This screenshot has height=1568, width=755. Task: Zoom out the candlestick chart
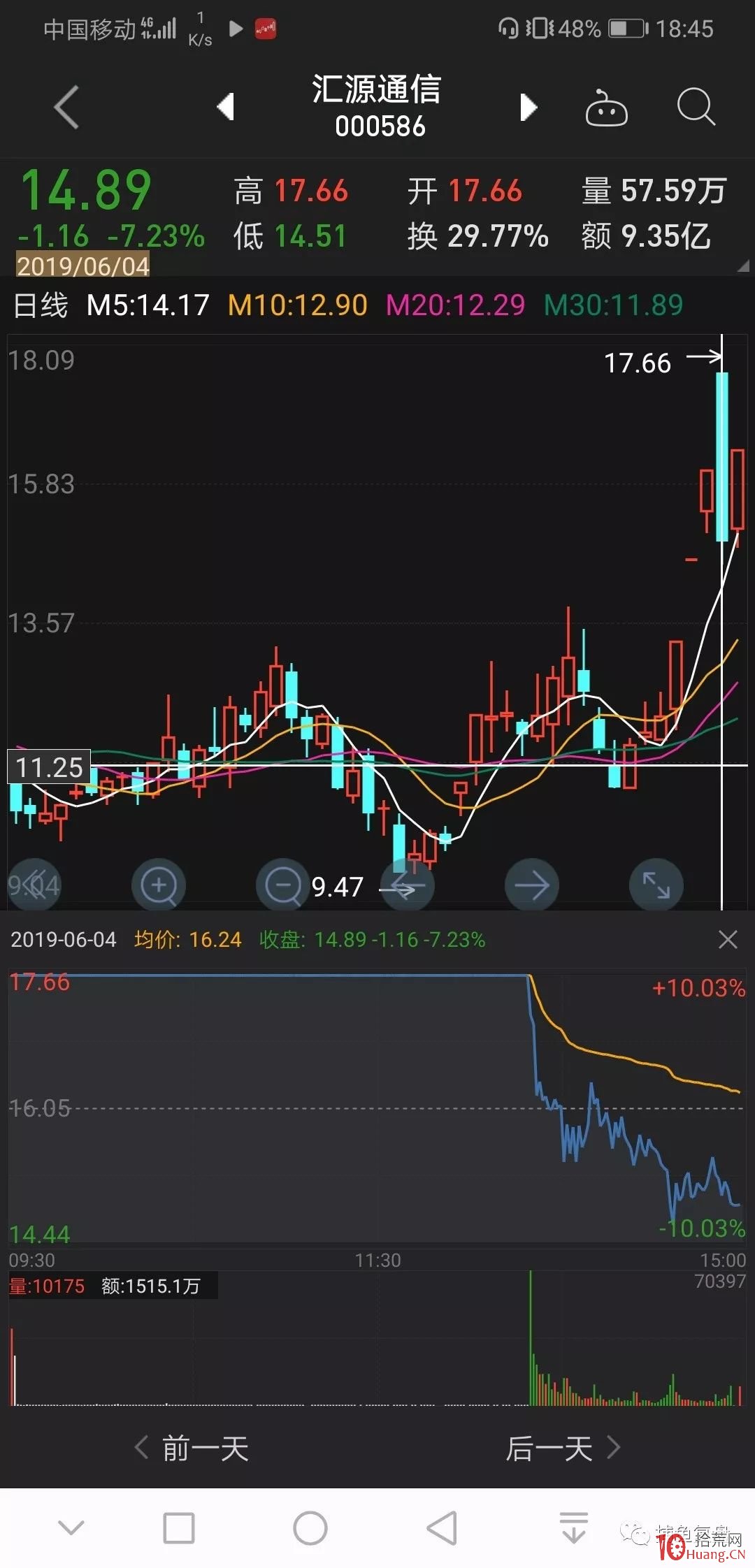[x=283, y=885]
